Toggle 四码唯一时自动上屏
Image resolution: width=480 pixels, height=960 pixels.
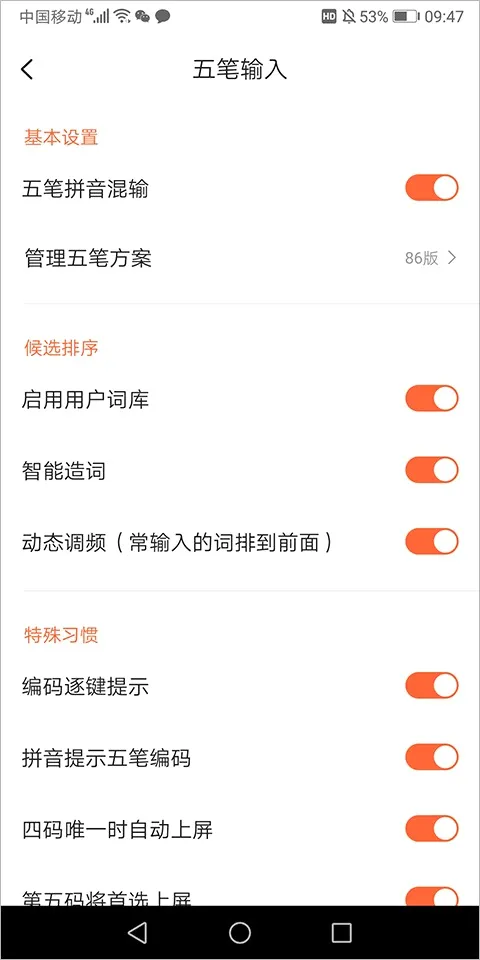[x=432, y=829]
